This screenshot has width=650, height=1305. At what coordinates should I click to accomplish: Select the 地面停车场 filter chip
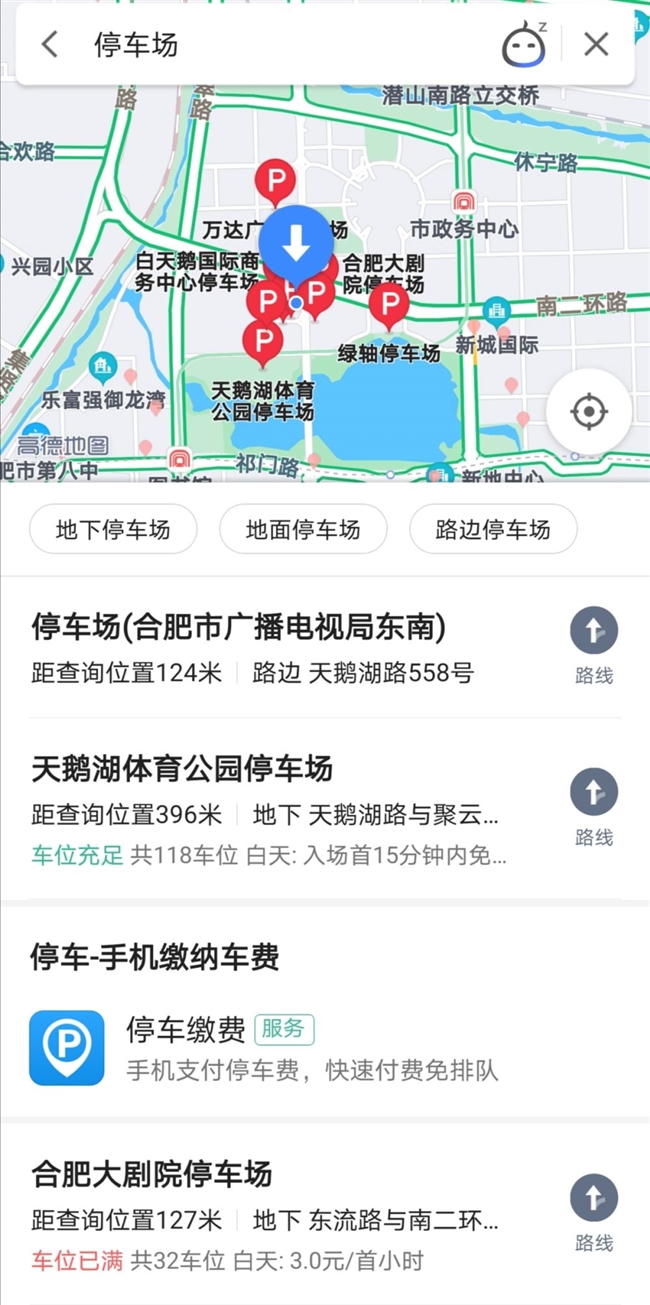pyautogui.click(x=303, y=529)
